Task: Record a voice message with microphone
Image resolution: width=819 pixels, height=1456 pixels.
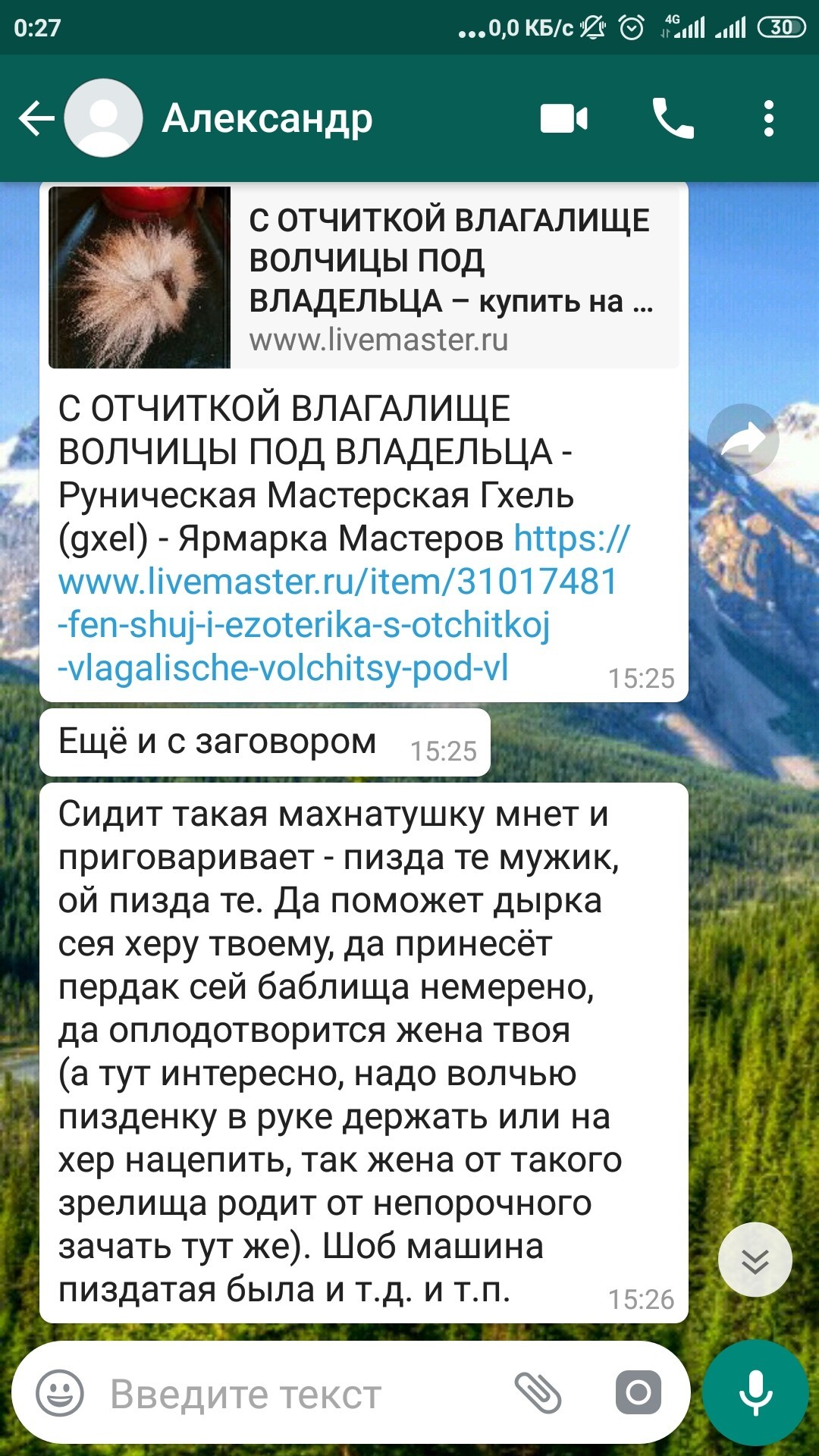Action: coord(755,1393)
